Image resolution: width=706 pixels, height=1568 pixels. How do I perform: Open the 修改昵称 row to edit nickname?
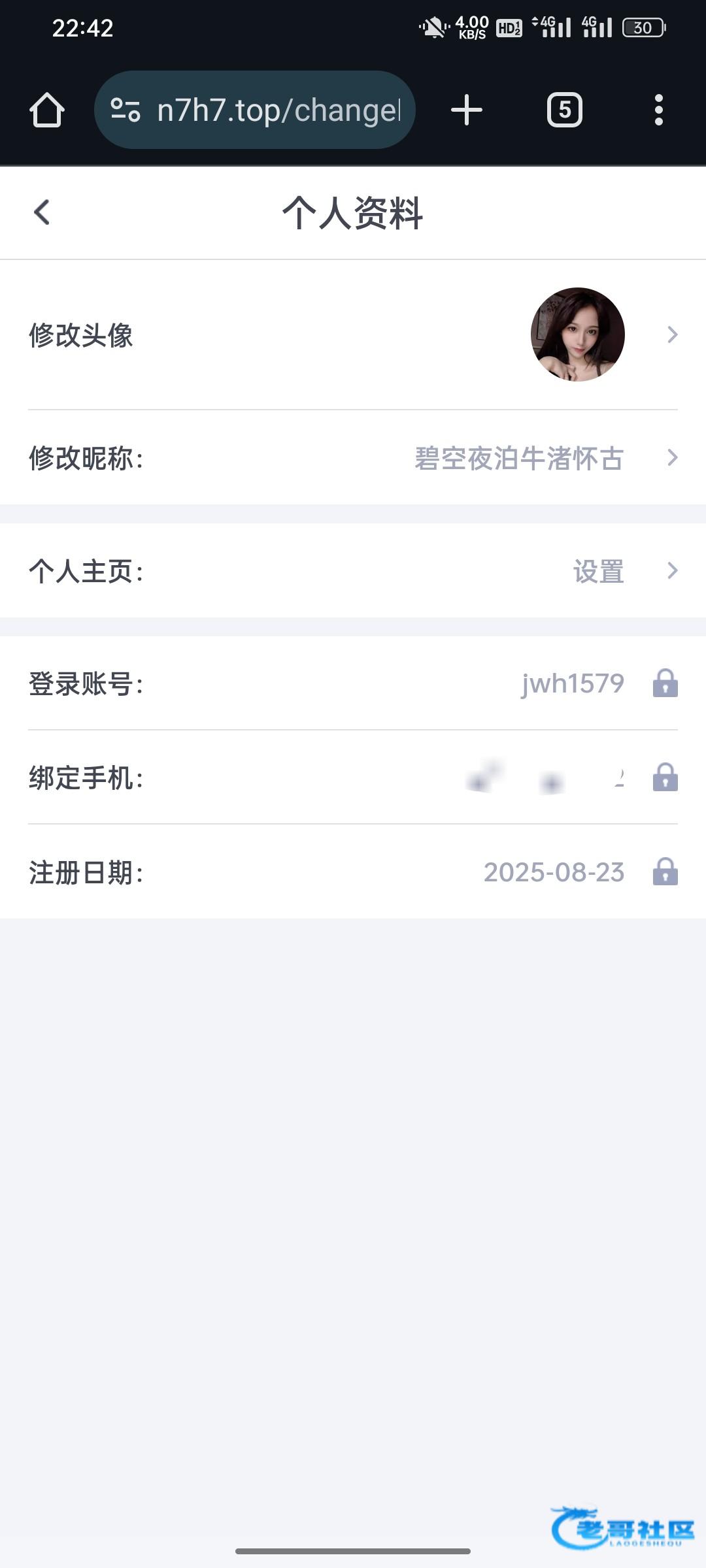pos(353,458)
